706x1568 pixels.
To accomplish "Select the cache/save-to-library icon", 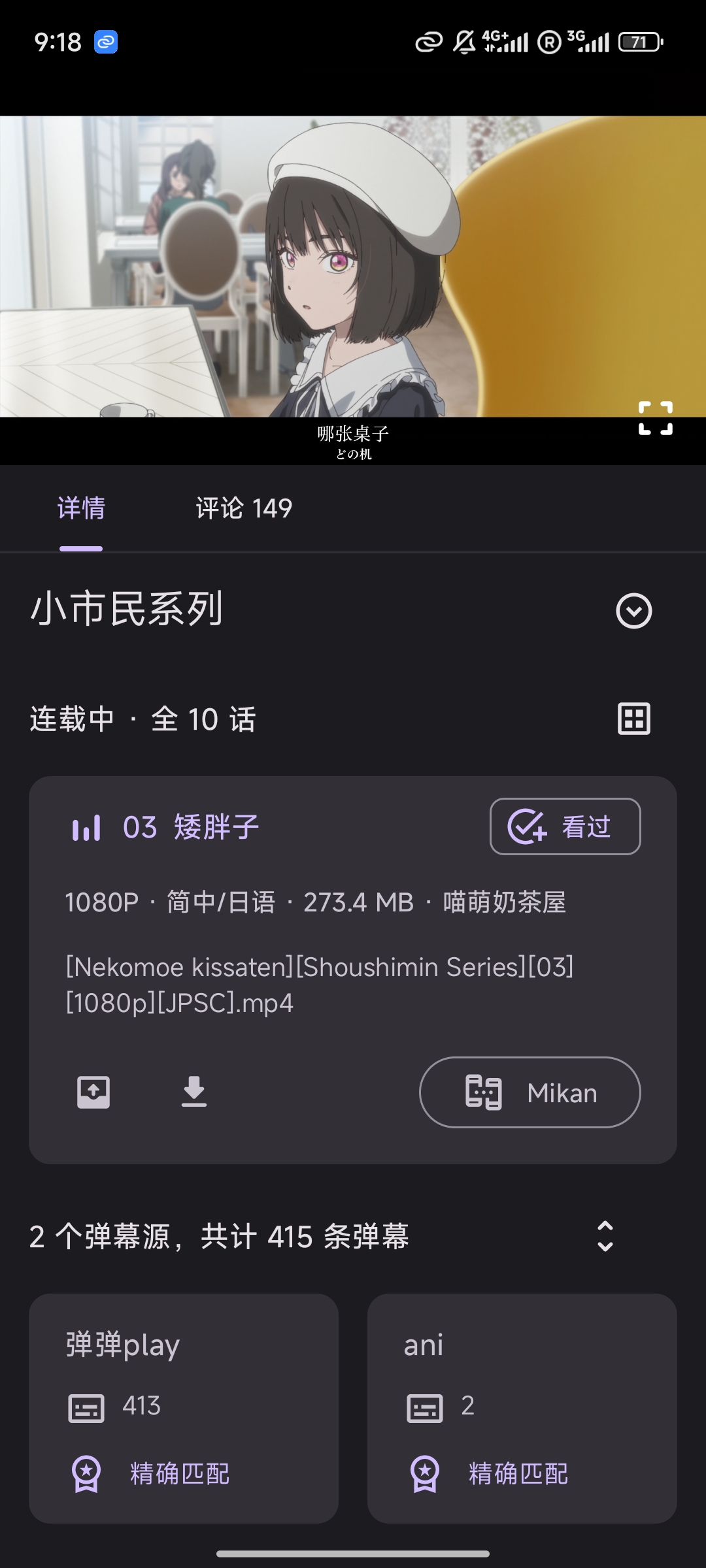I will [x=95, y=1092].
